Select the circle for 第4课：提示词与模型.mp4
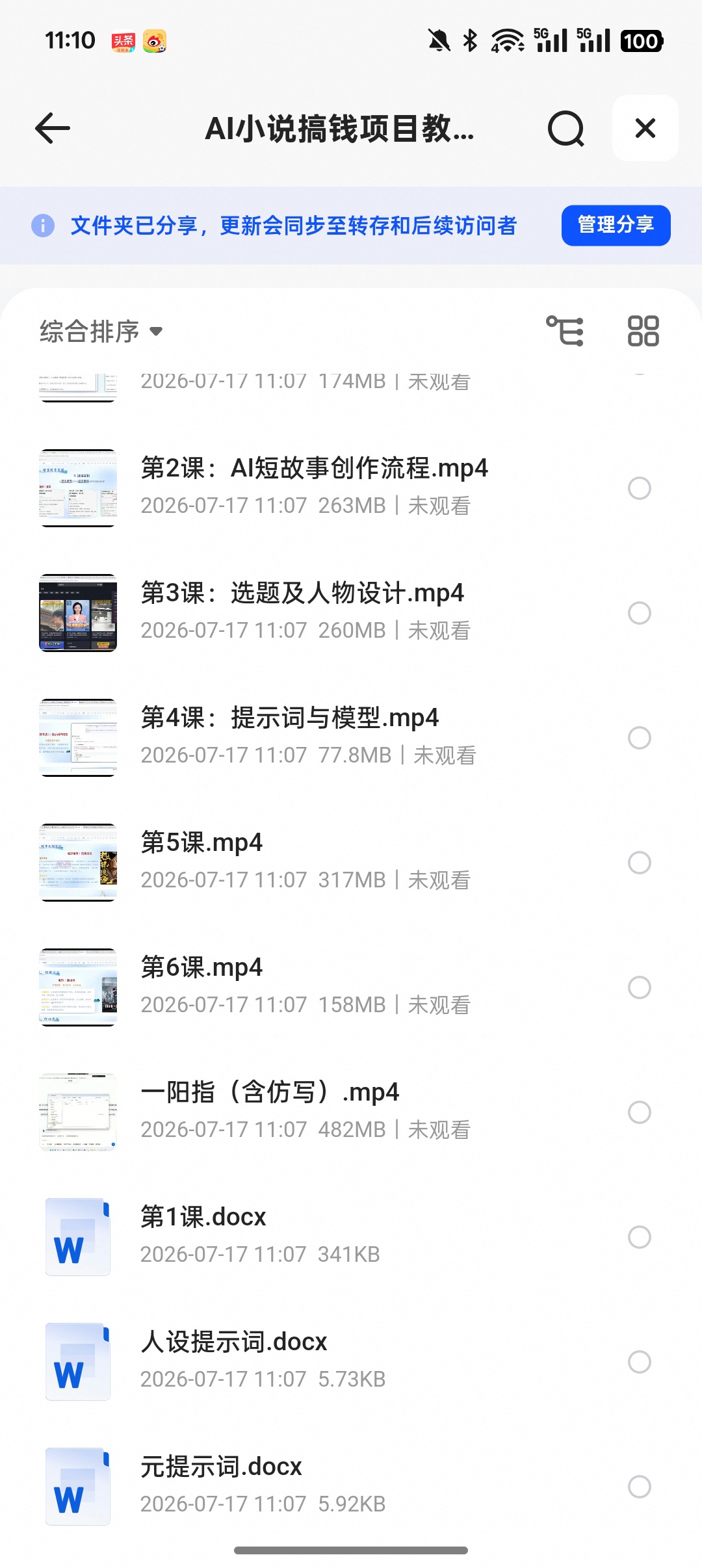Screen dimensions: 702x1568 [x=640, y=738]
